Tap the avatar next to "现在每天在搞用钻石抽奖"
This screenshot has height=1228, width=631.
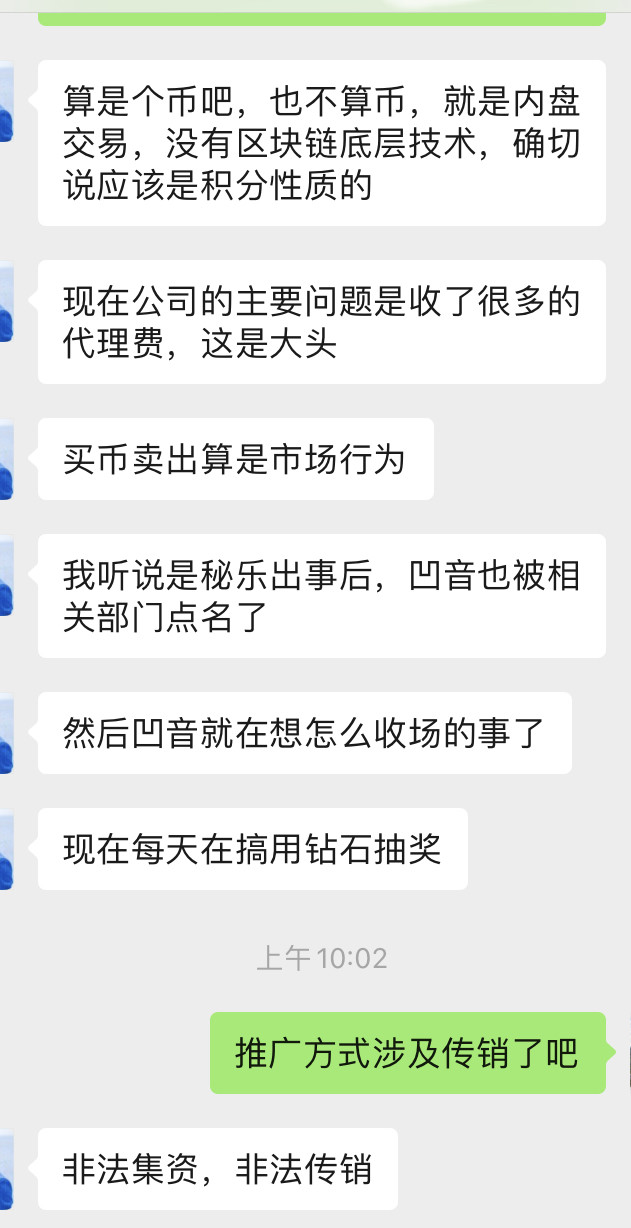[5, 849]
